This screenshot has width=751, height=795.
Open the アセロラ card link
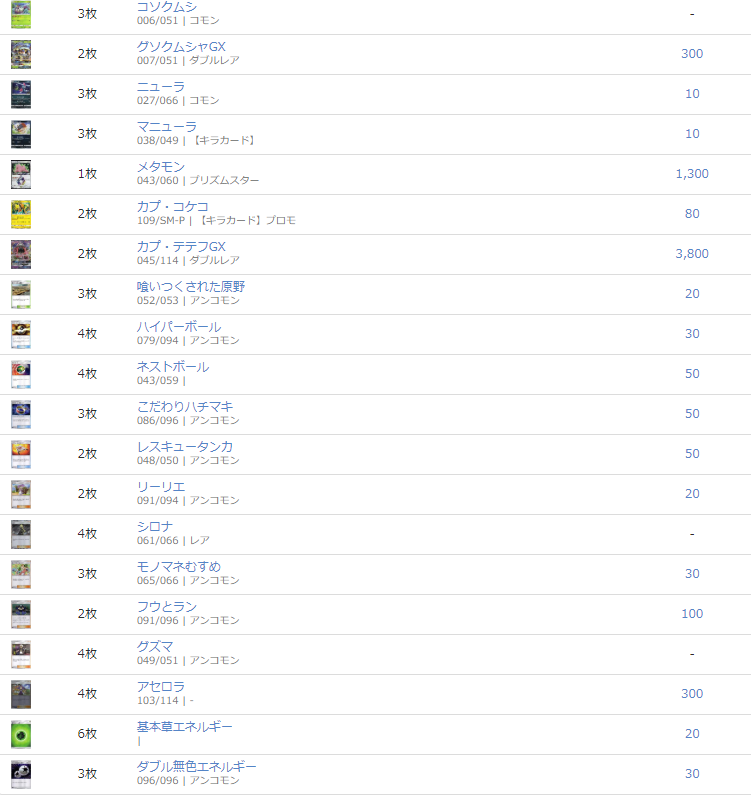(x=161, y=687)
